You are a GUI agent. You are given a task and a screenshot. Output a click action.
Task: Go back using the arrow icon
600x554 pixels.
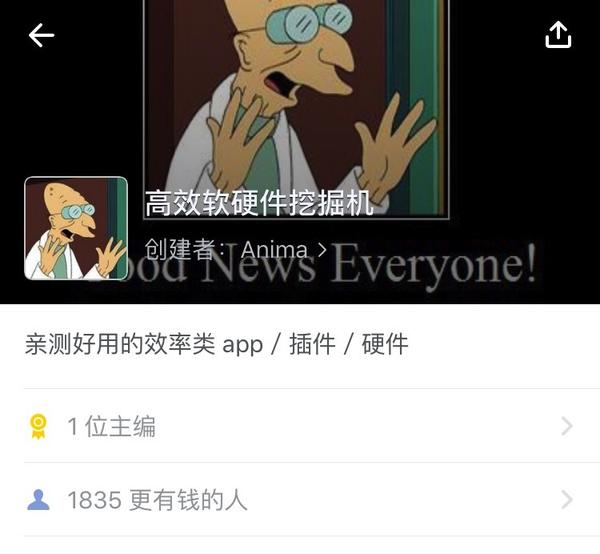click(41, 35)
